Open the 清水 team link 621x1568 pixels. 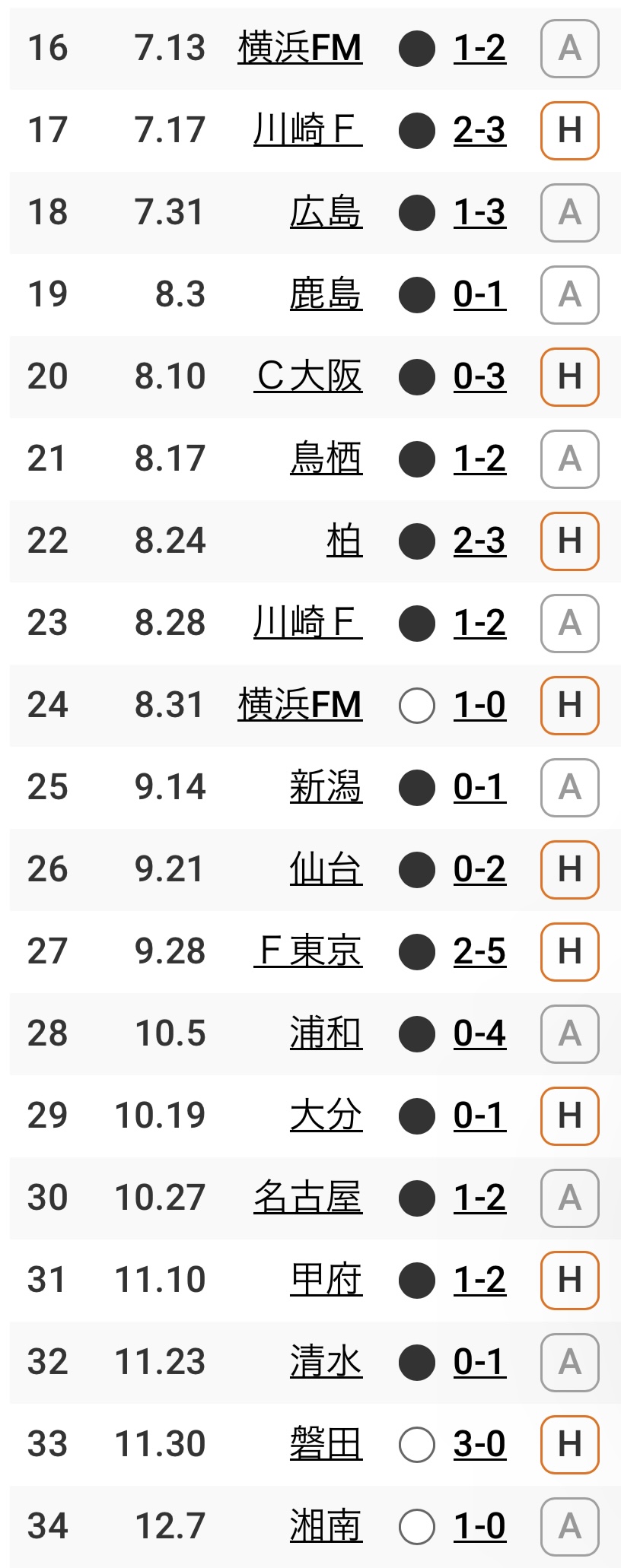(326, 1363)
